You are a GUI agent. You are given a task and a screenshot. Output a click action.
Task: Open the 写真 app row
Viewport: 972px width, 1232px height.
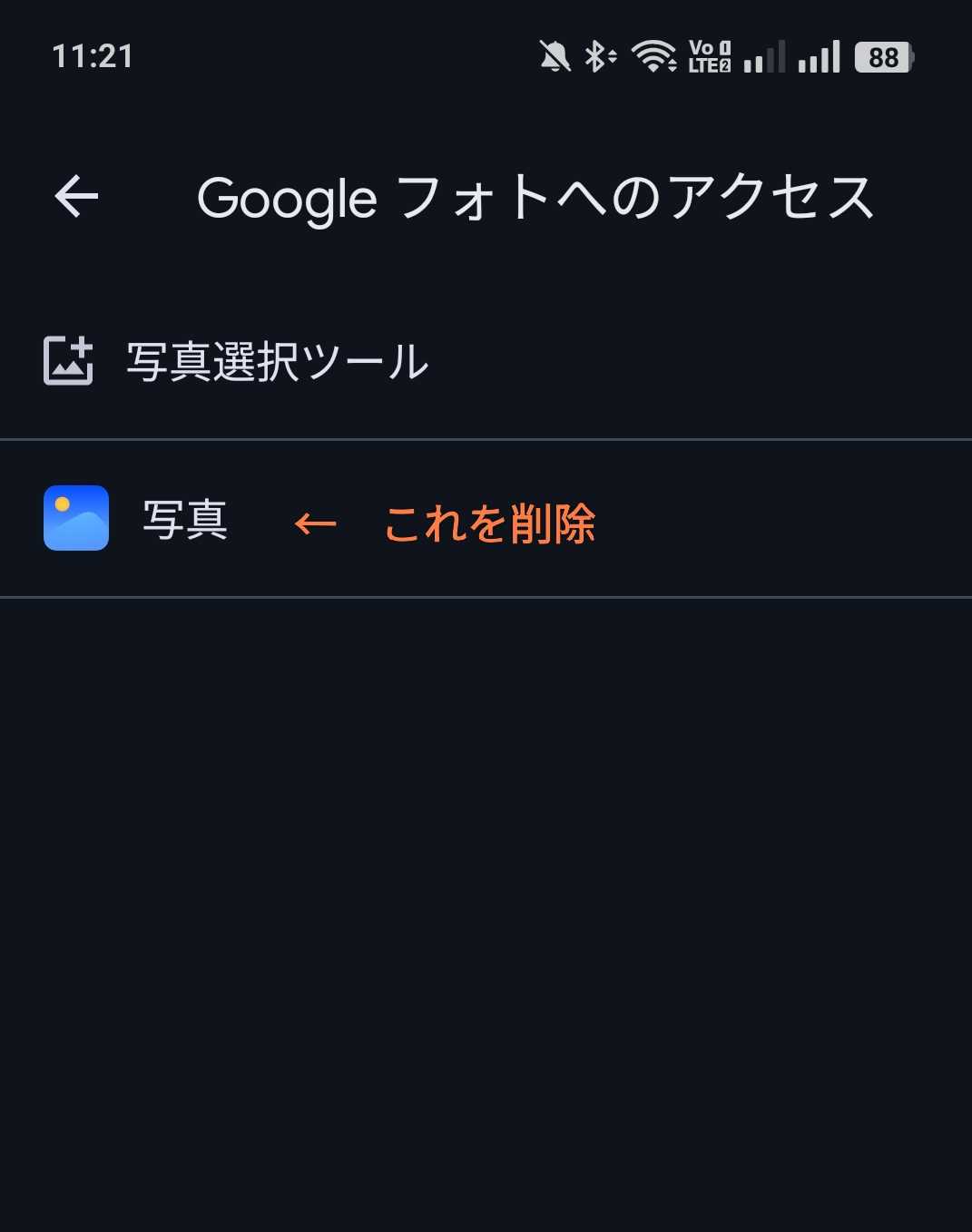pos(184,520)
